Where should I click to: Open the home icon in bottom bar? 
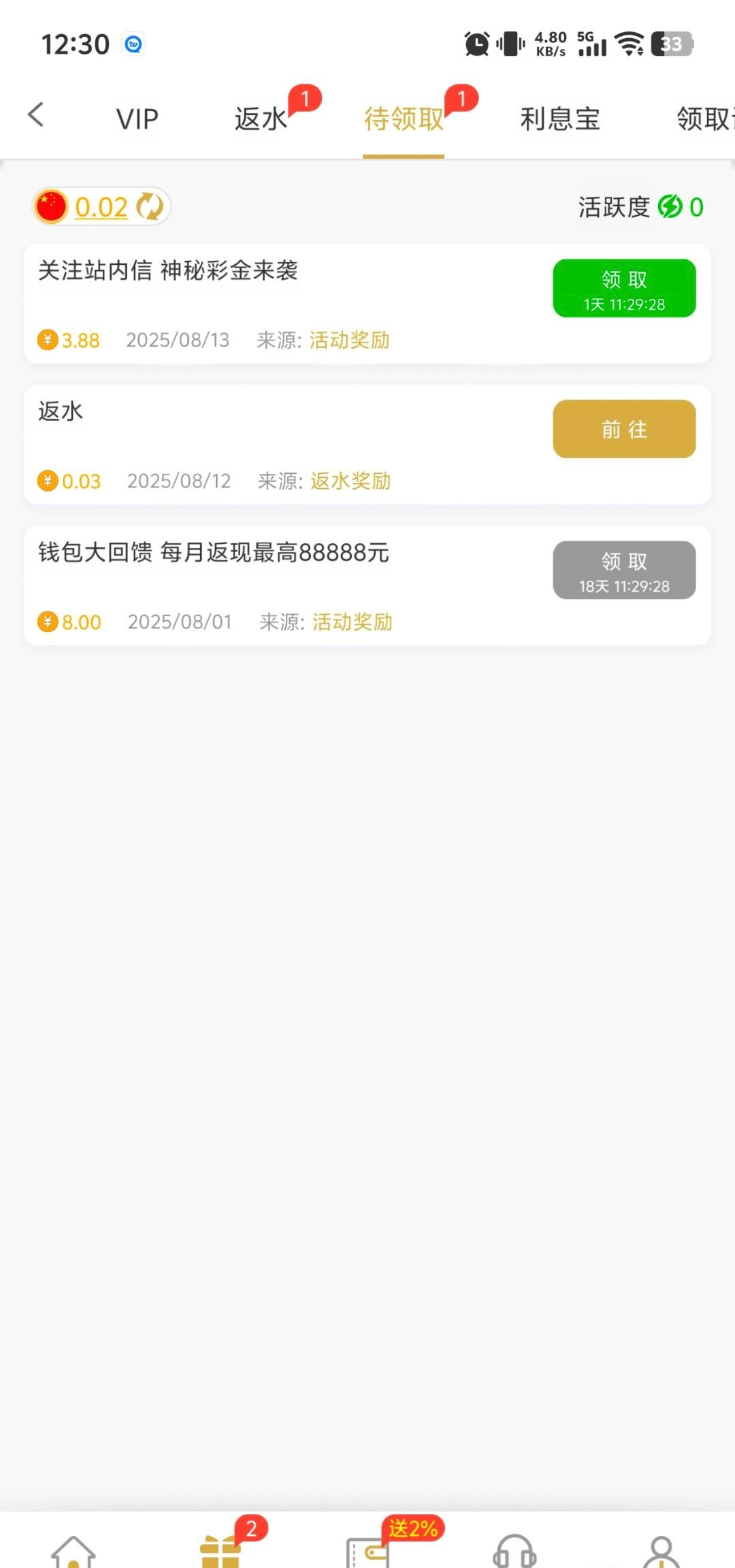[73, 1552]
